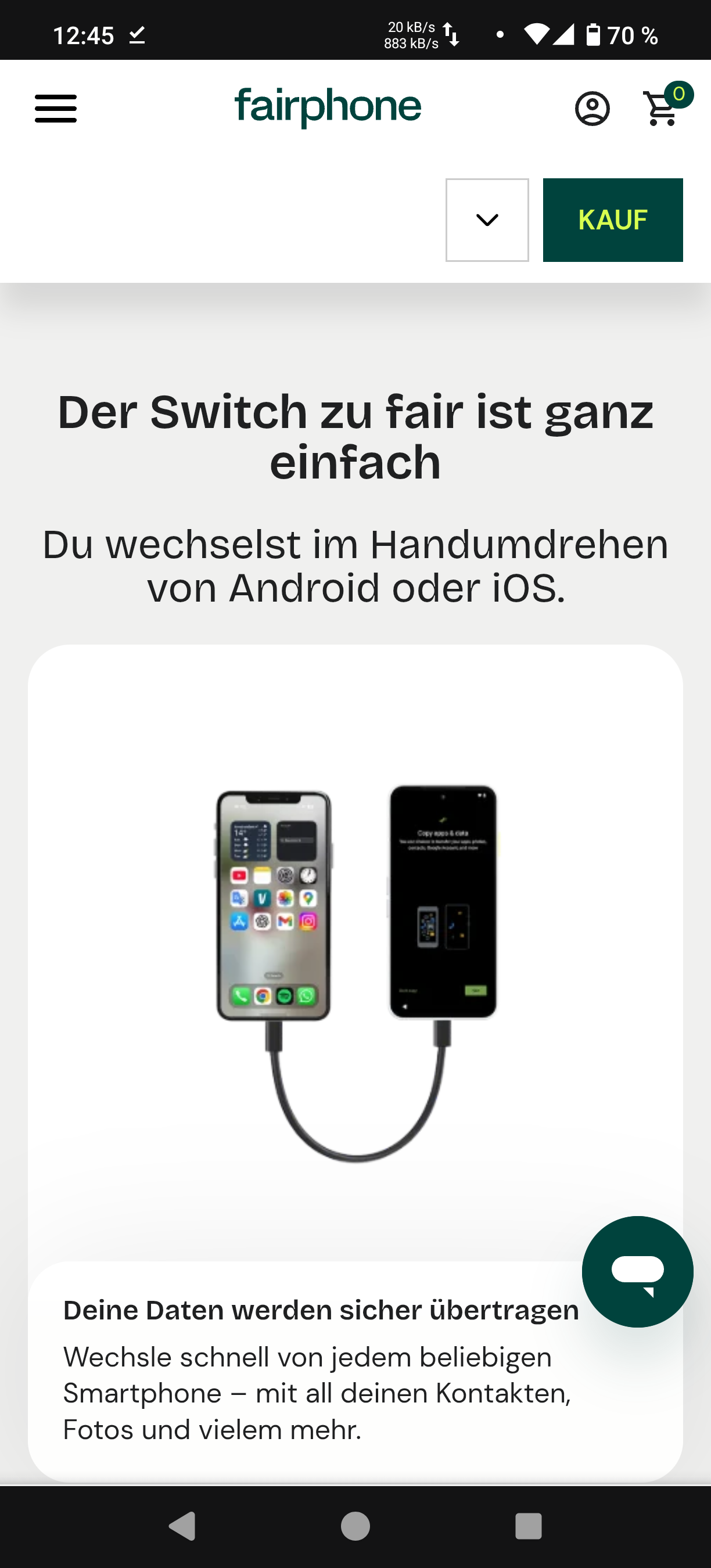This screenshot has height=1568, width=711.
Task: Open the chat support bubble
Action: tap(637, 1272)
